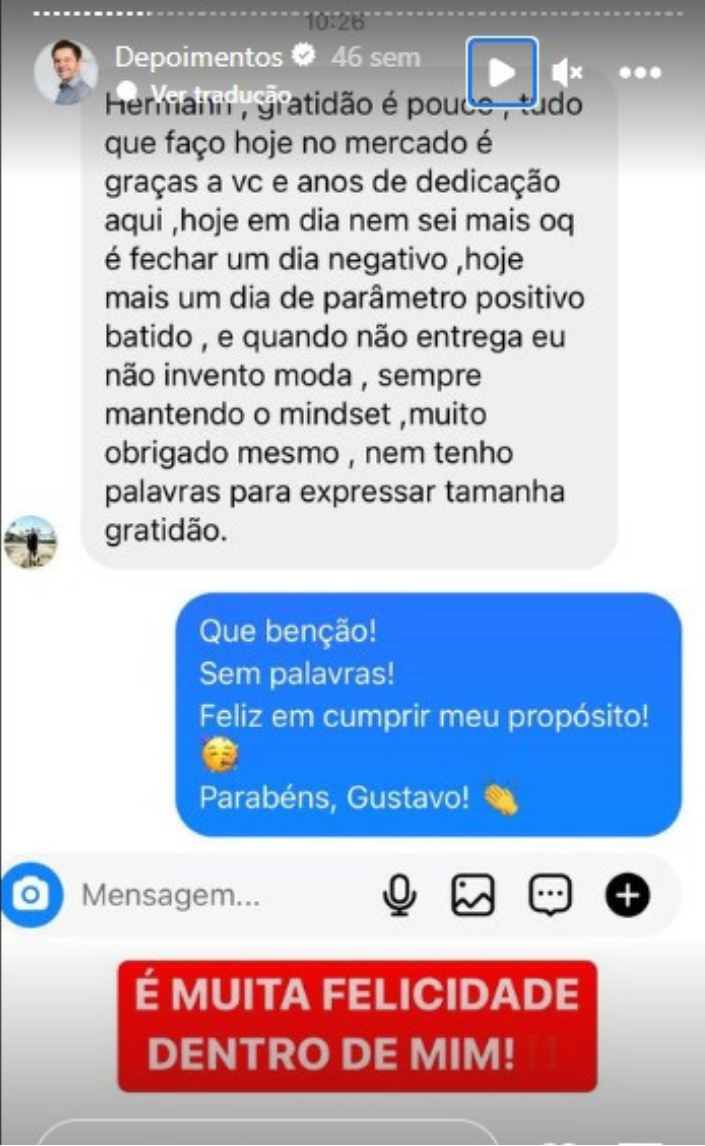This screenshot has height=1146, width=705.
Task: Resume the story with the play button
Action: coord(502,72)
